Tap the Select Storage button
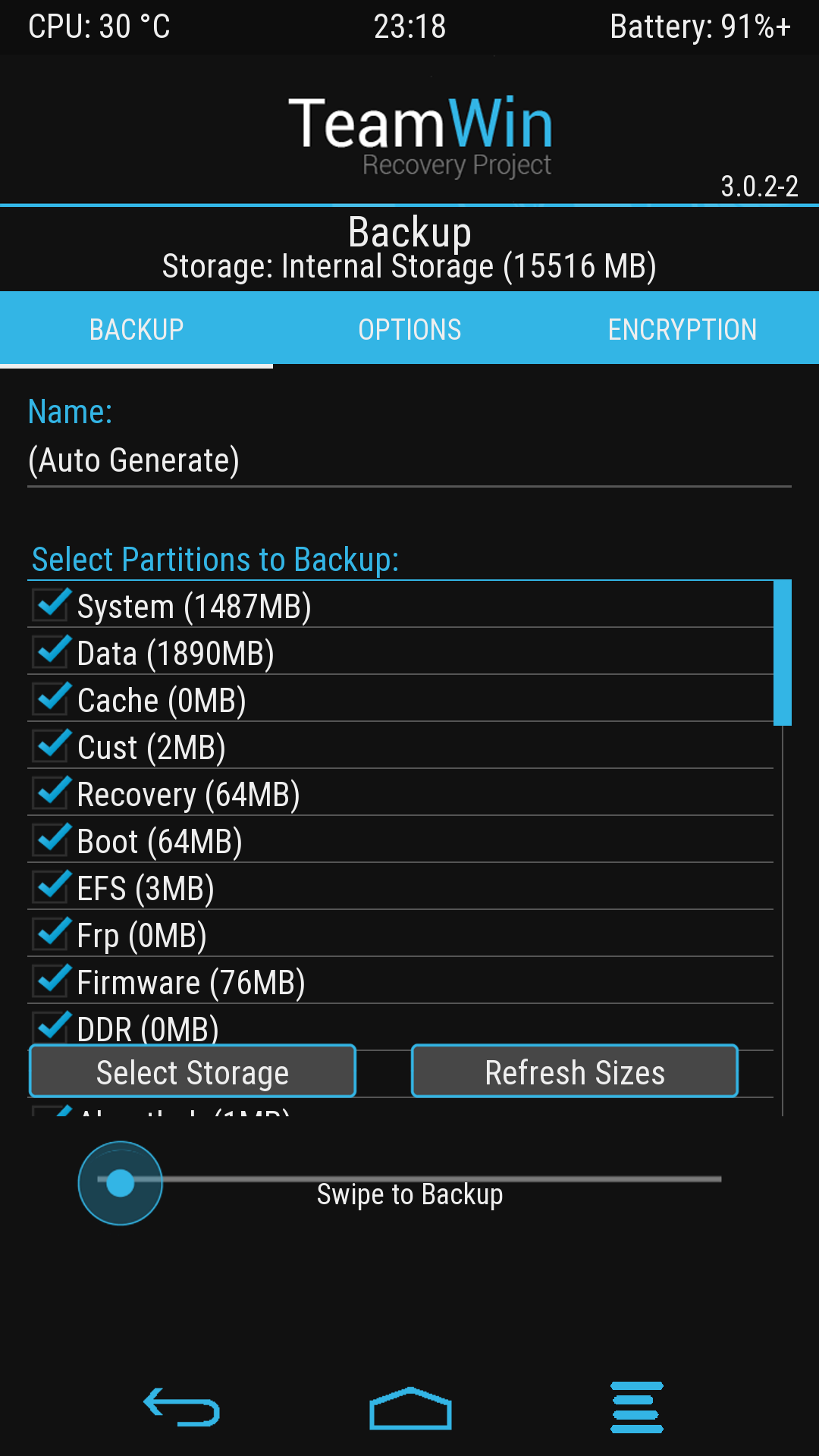Viewport: 819px width, 1456px height. pyautogui.click(x=193, y=1071)
